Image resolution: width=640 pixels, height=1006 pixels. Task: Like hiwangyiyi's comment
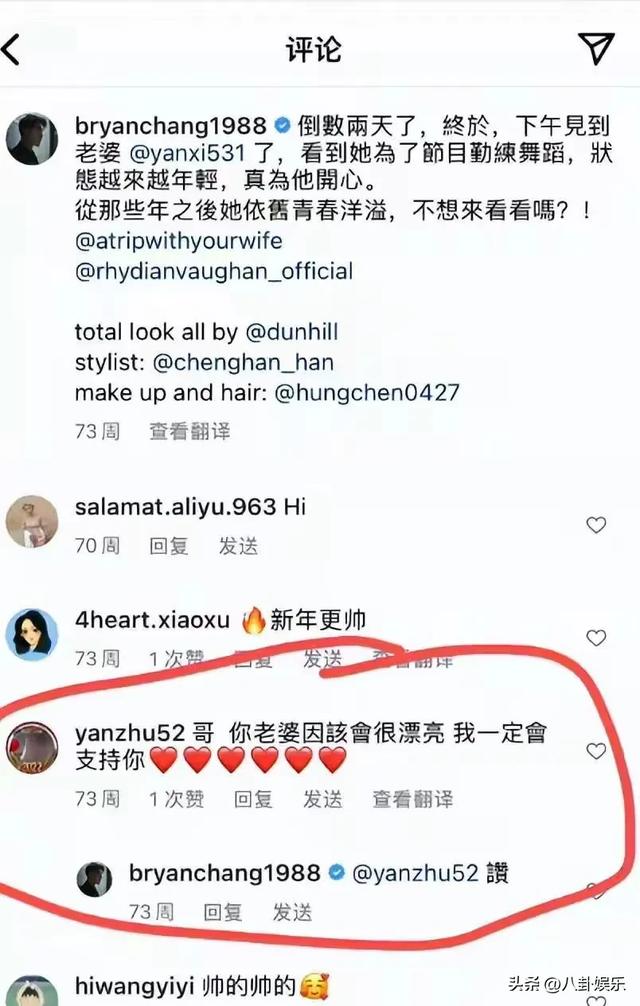tap(596, 998)
